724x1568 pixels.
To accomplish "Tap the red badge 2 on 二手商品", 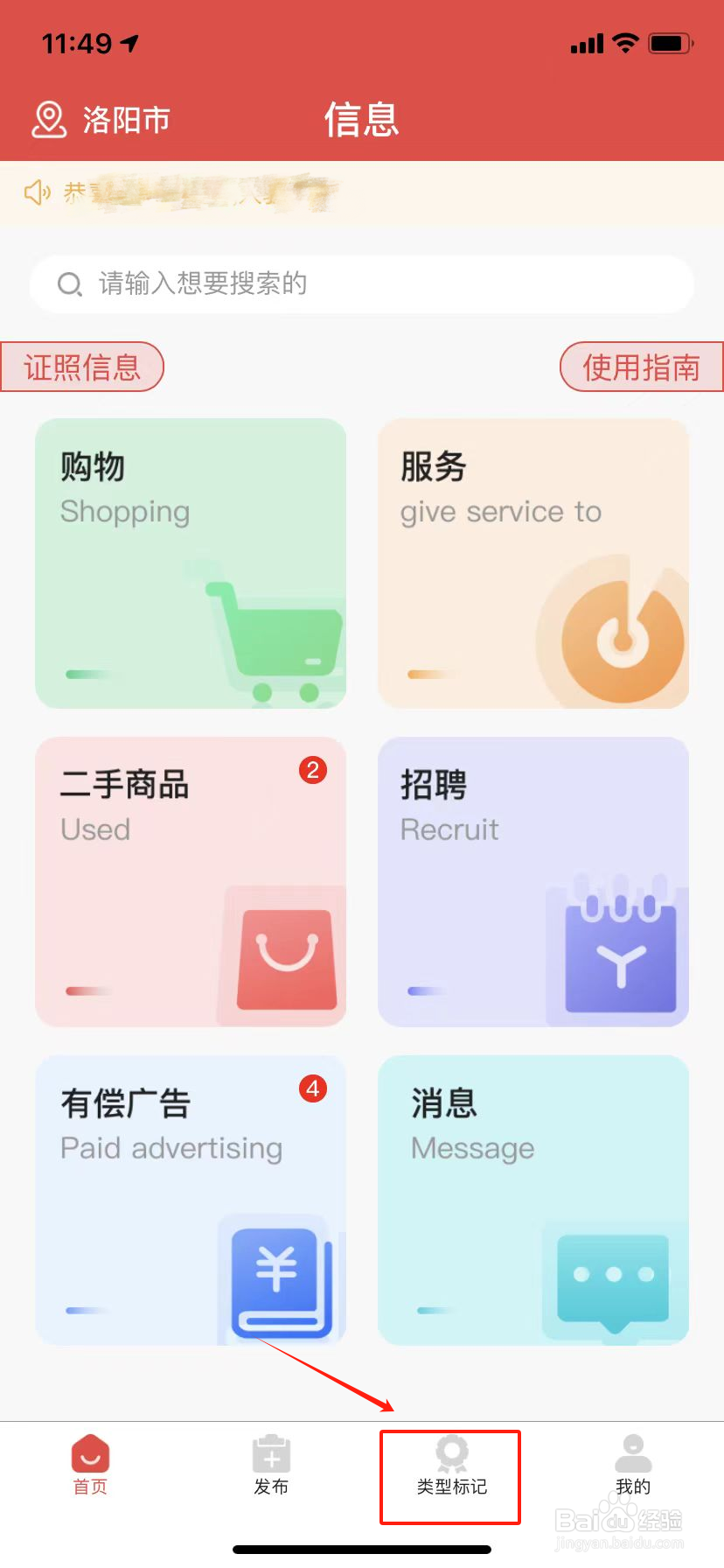I will 312,770.
